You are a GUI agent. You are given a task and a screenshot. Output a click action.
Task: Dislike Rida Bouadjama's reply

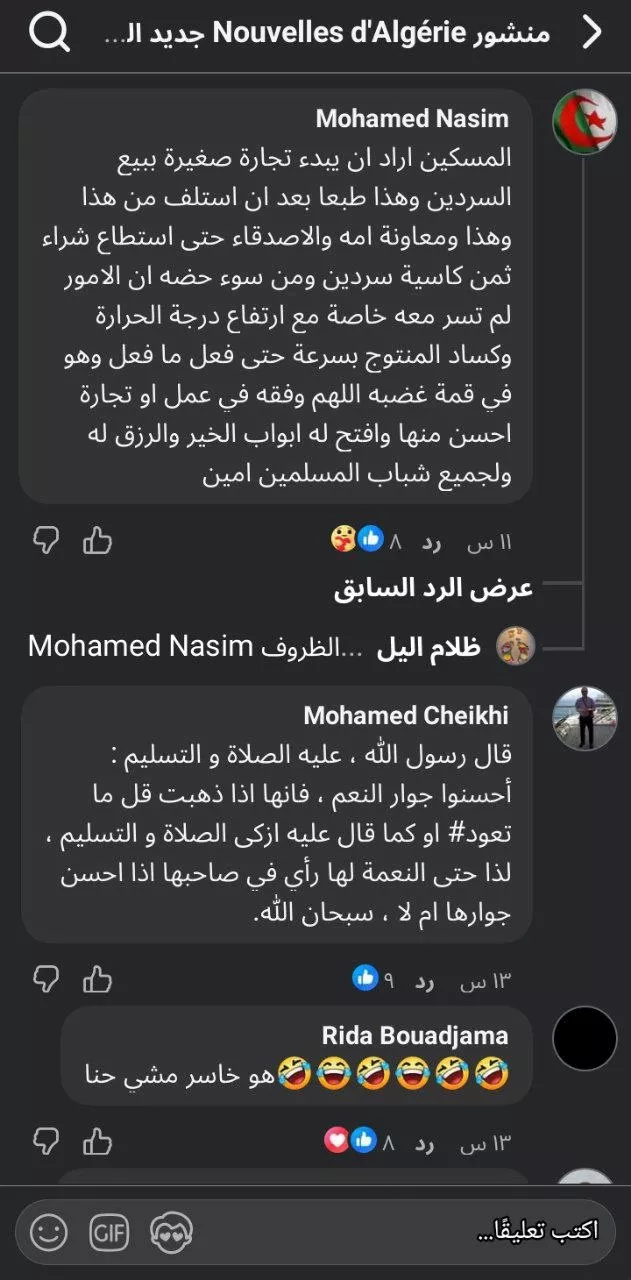47,1141
